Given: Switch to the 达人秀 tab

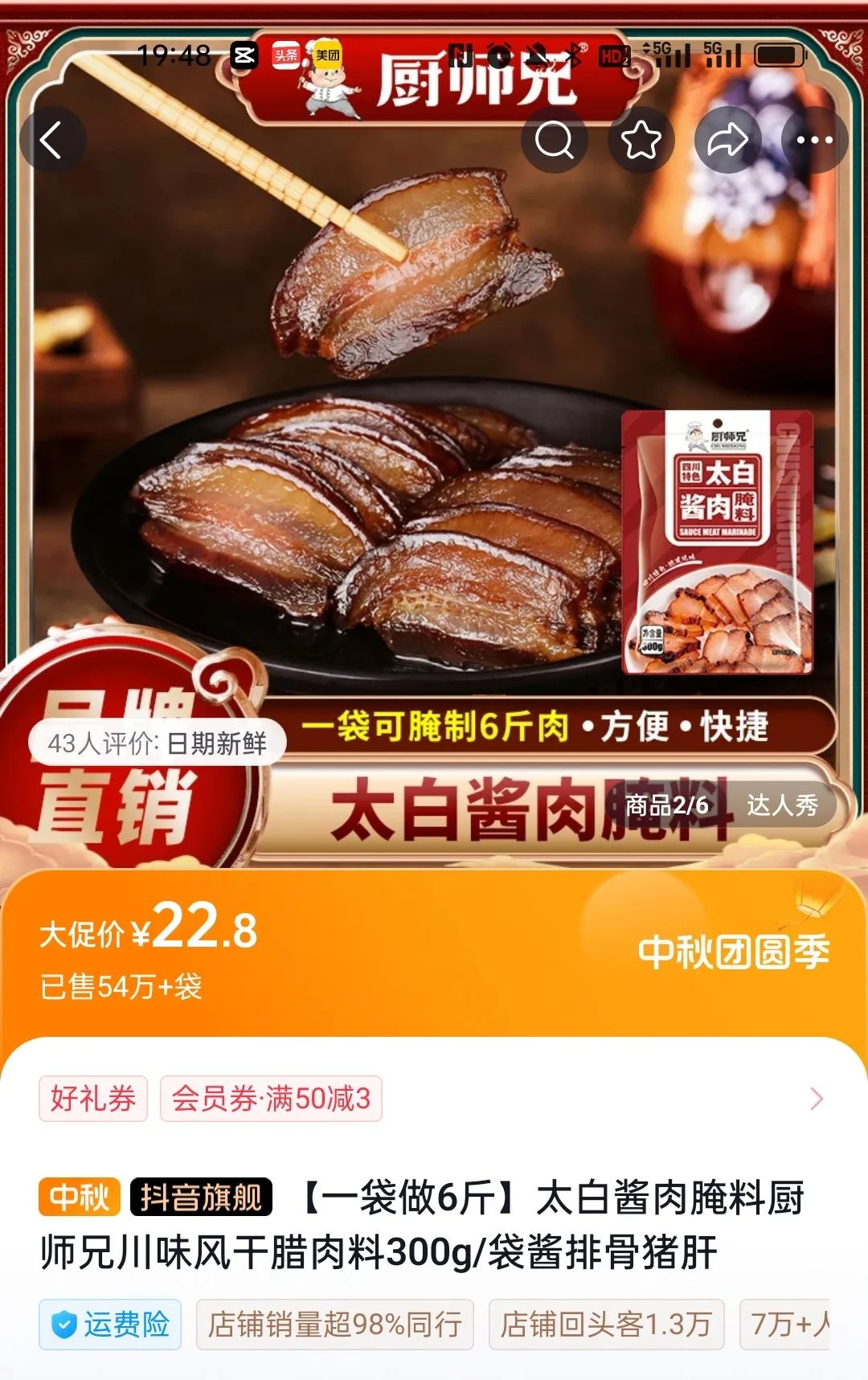Looking at the screenshot, I should 782,805.
